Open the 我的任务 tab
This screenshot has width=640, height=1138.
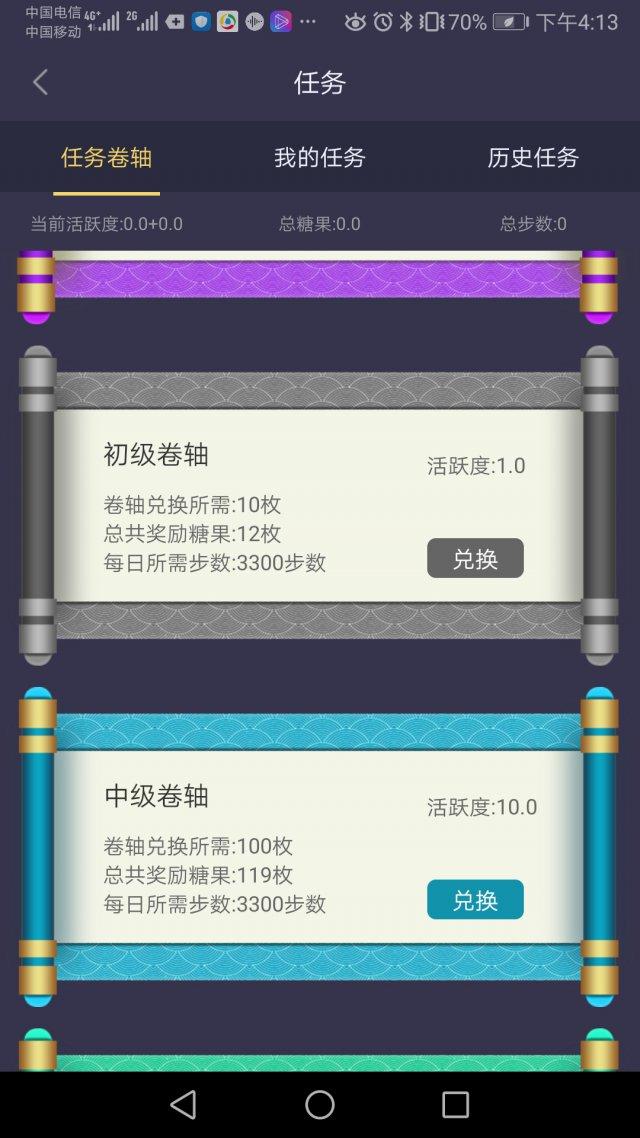(x=320, y=158)
